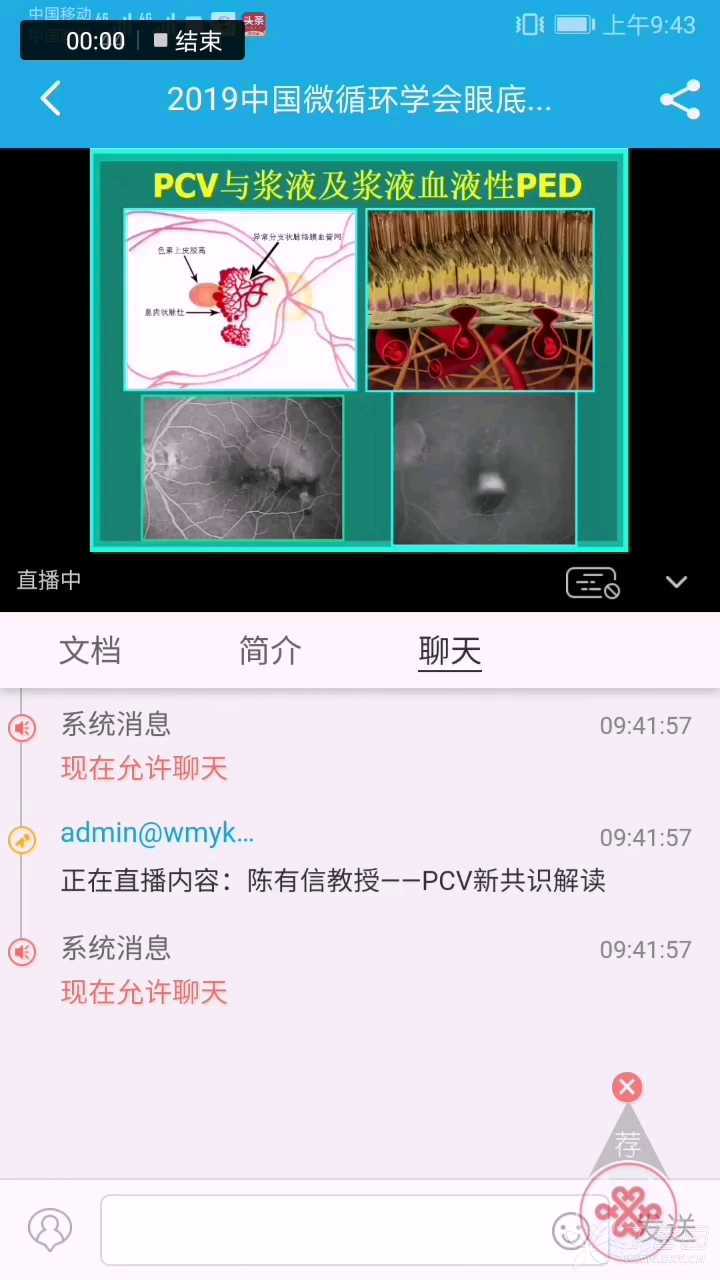Share this live broadcast
The height and width of the screenshot is (1280, 720).
[x=680, y=99]
